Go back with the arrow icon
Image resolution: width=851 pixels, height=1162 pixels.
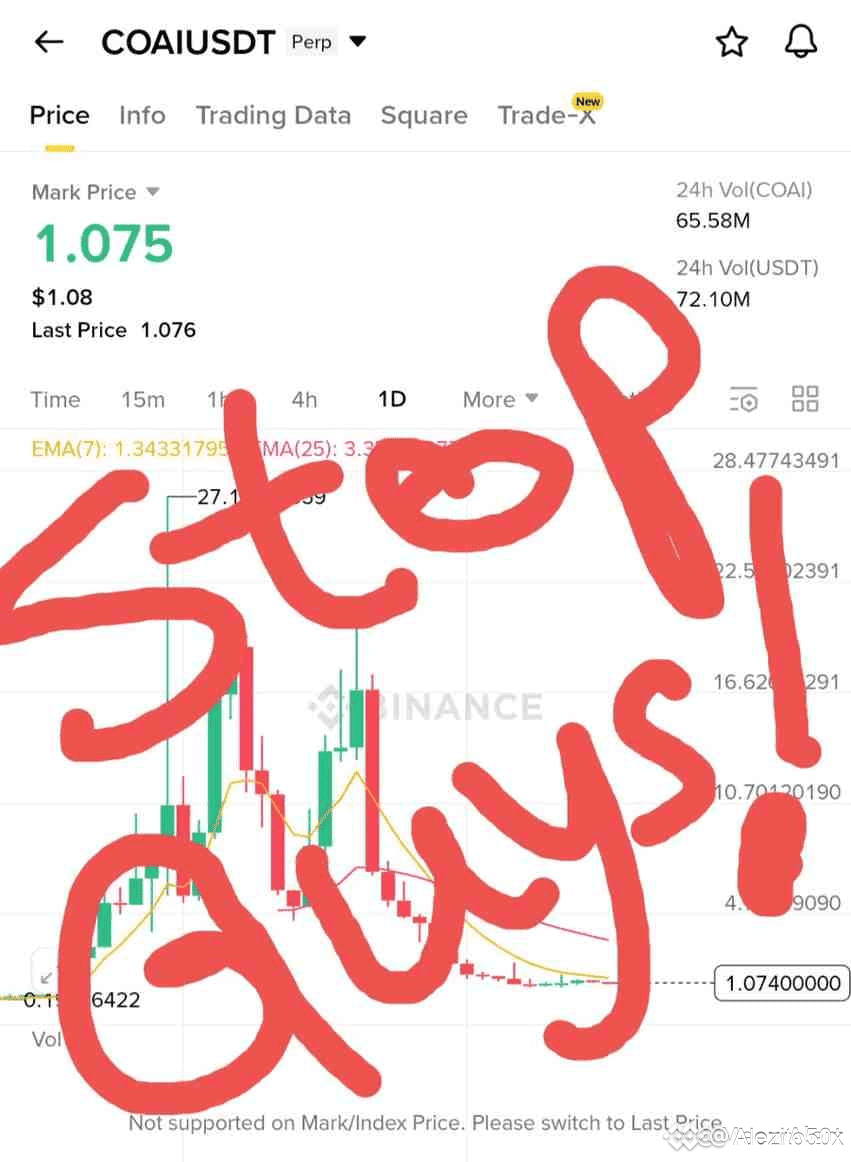click(x=50, y=42)
